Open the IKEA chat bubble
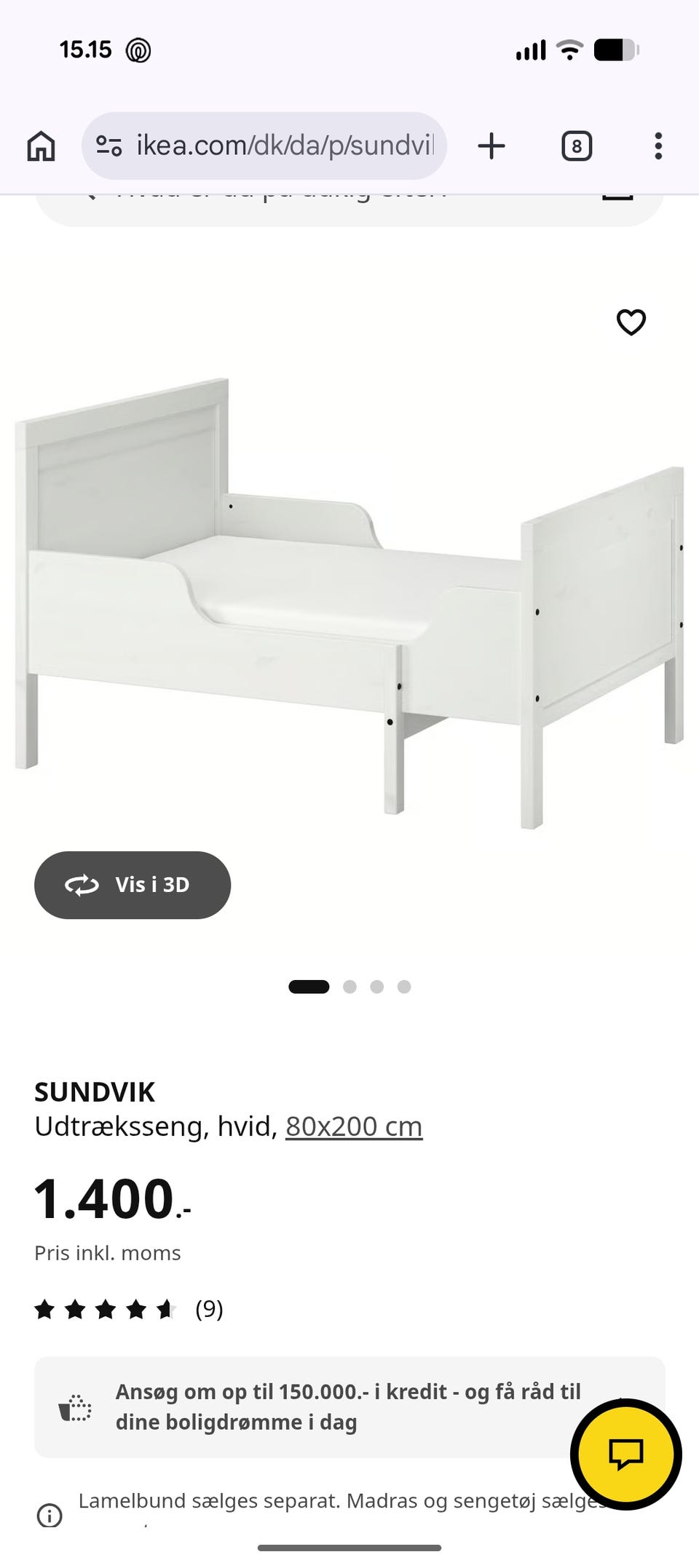Screen dimensions: 699x1568 point(625,1454)
